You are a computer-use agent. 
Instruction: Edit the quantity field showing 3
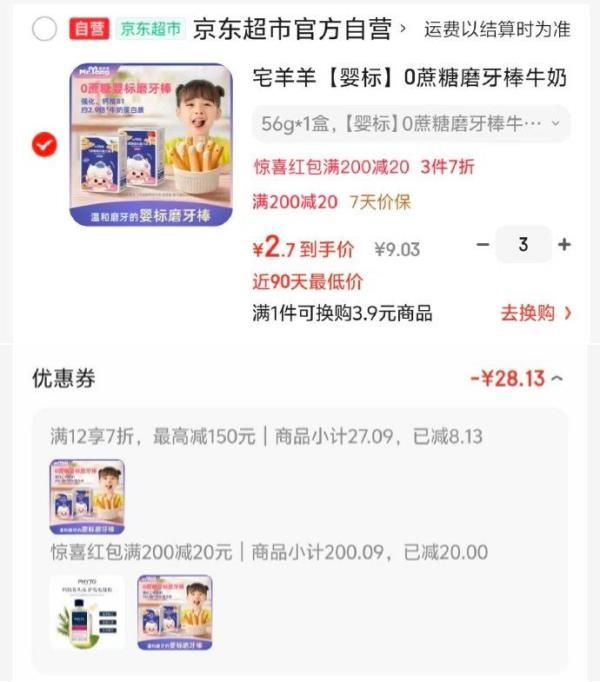523,244
